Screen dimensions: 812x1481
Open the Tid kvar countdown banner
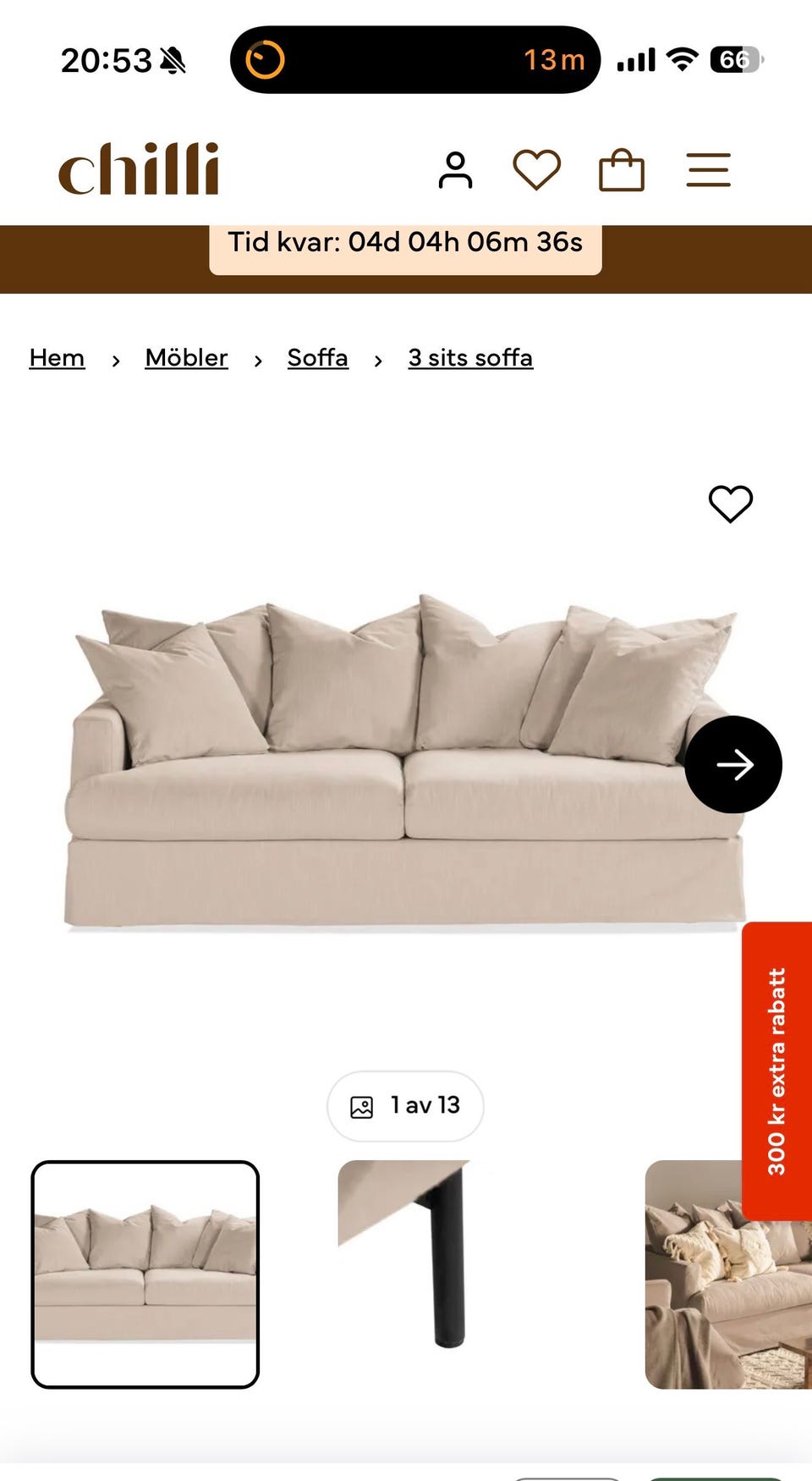point(405,243)
